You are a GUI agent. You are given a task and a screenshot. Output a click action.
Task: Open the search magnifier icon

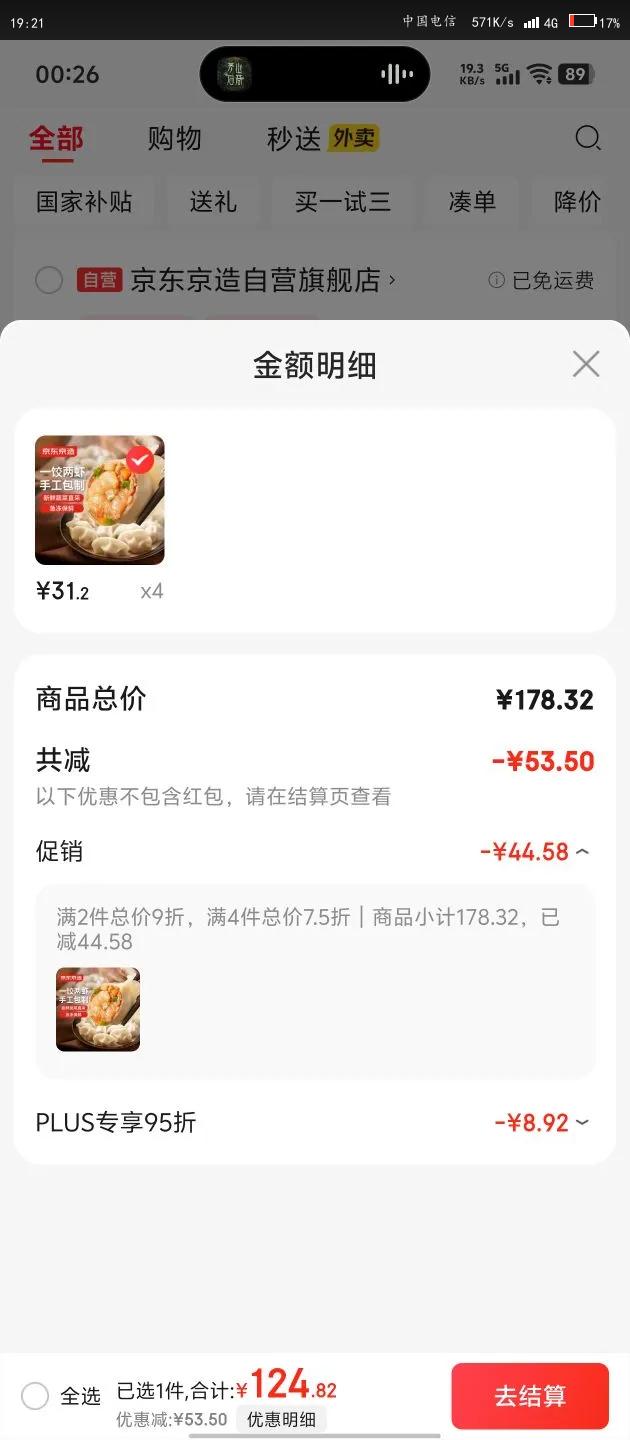click(x=588, y=138)
